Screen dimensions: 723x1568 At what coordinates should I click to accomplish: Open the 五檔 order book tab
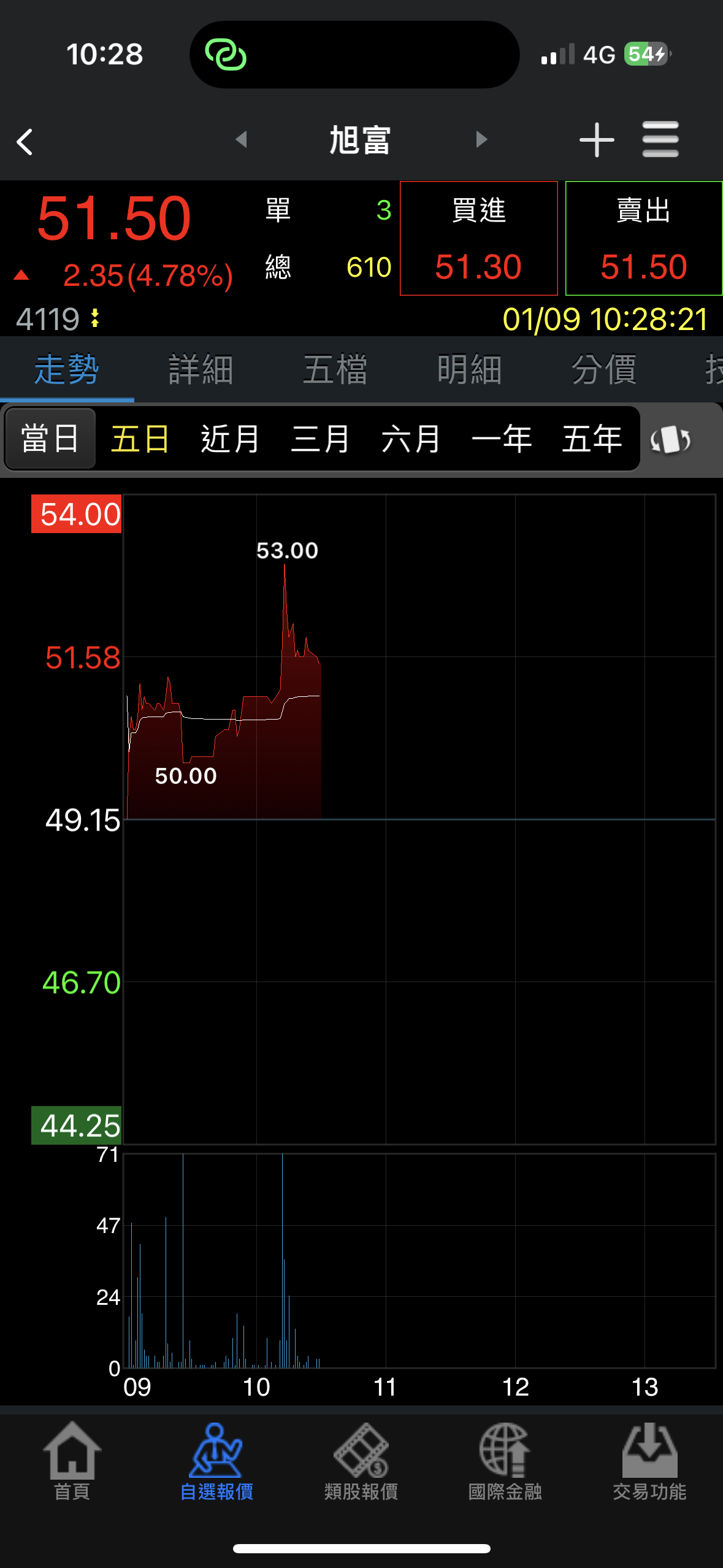tap(335, 369)
